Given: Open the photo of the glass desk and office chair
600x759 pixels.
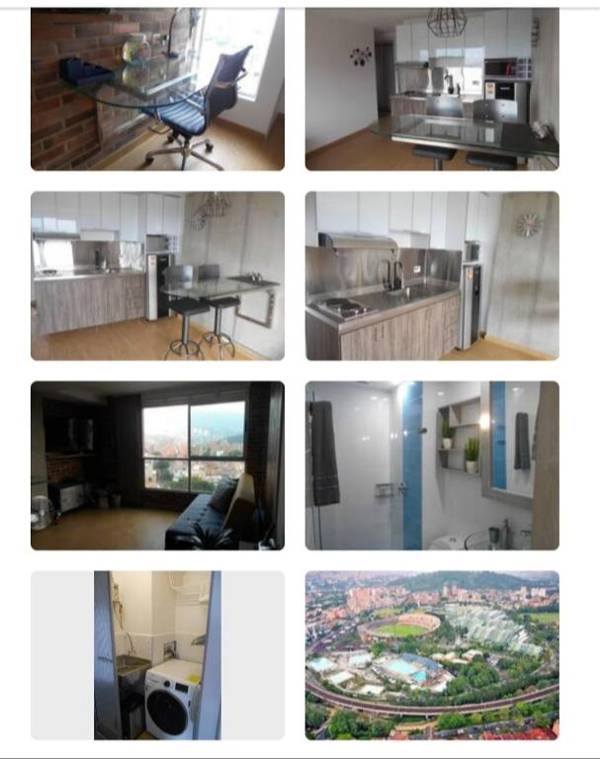Looking at the screenshot, I should coord(157,89).
